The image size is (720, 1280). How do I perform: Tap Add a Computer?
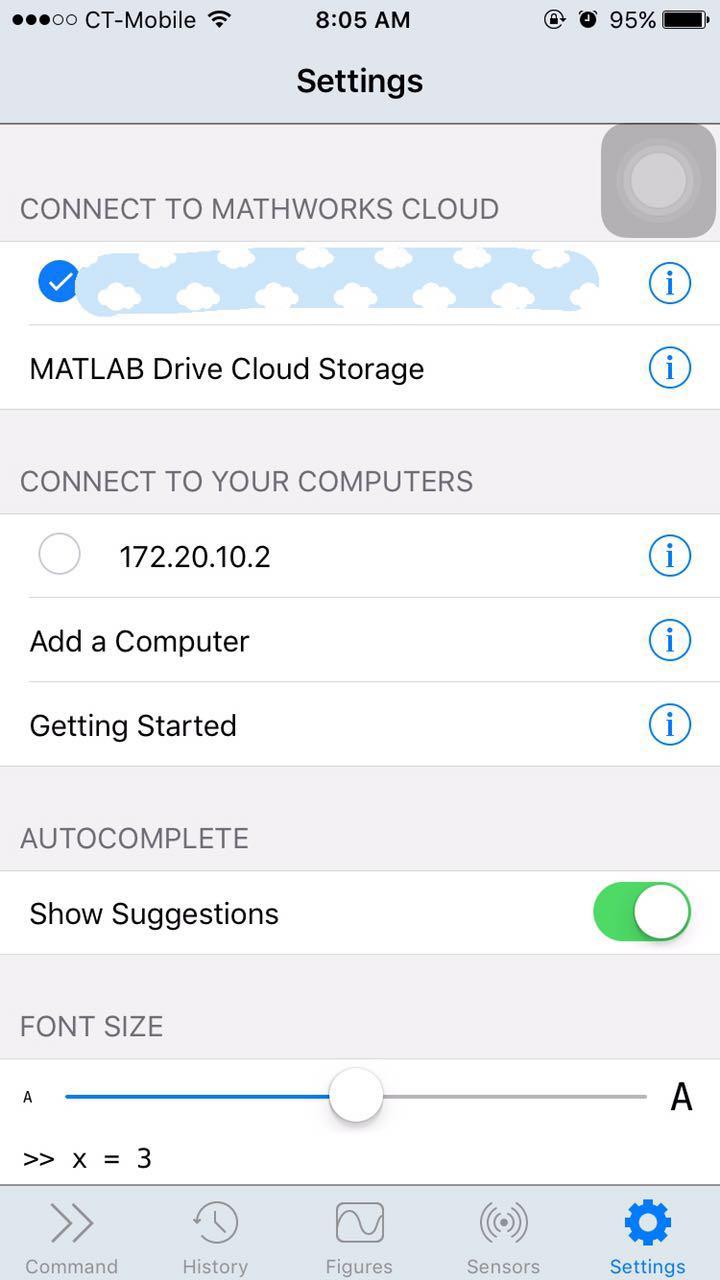[139, 640]
